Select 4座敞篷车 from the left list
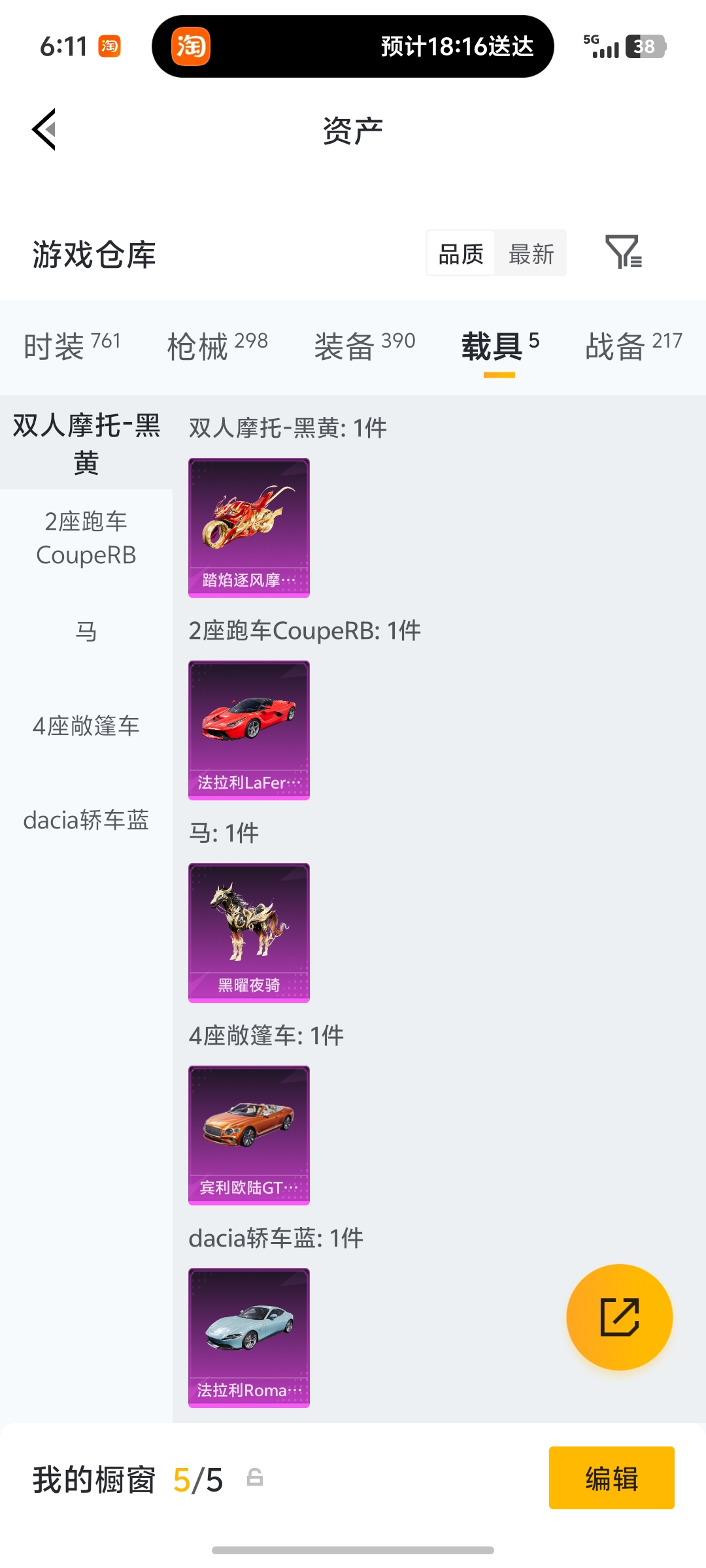This screenshot has height=1568, width=706. tap(86, 725)
